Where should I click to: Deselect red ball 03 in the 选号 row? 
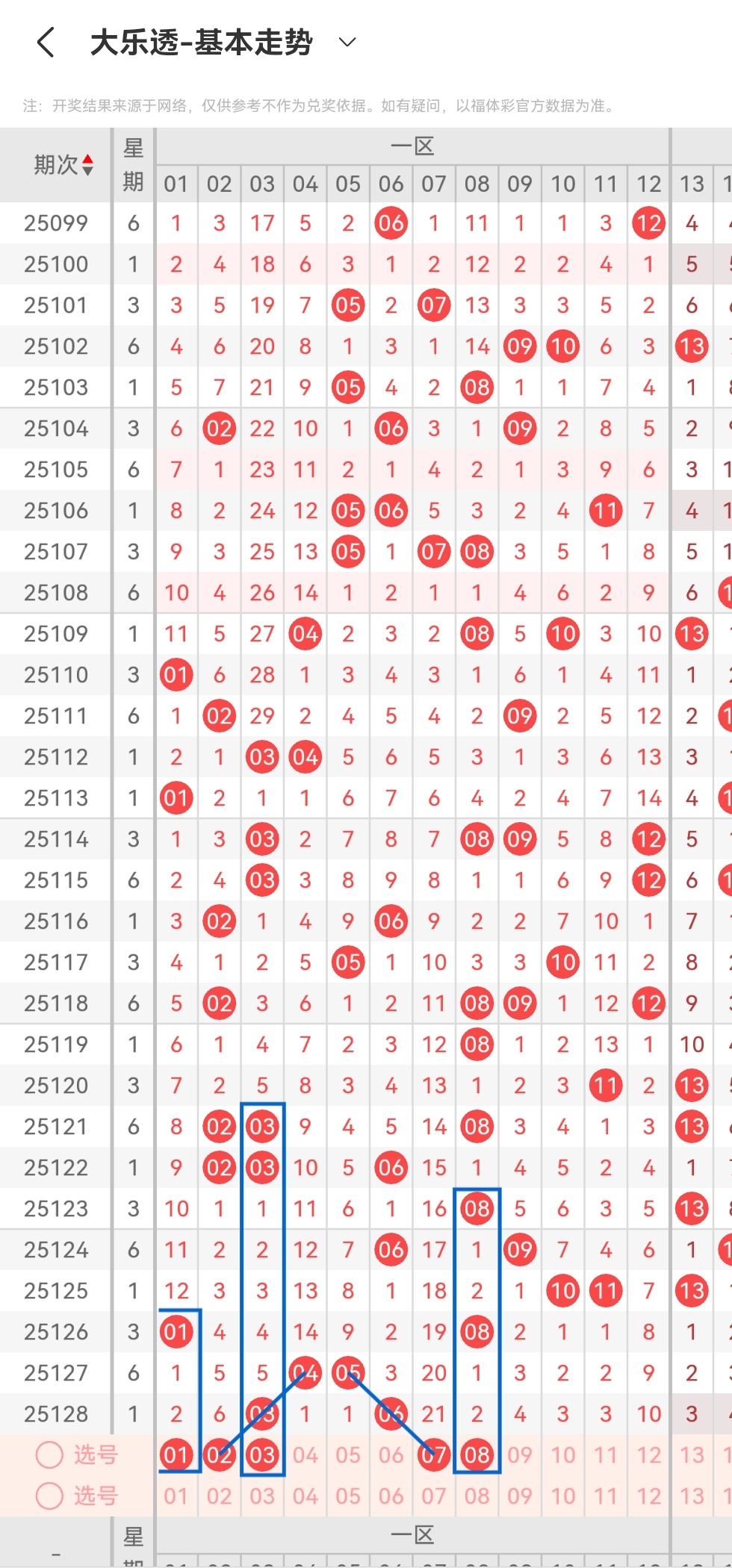[262, 1455]
